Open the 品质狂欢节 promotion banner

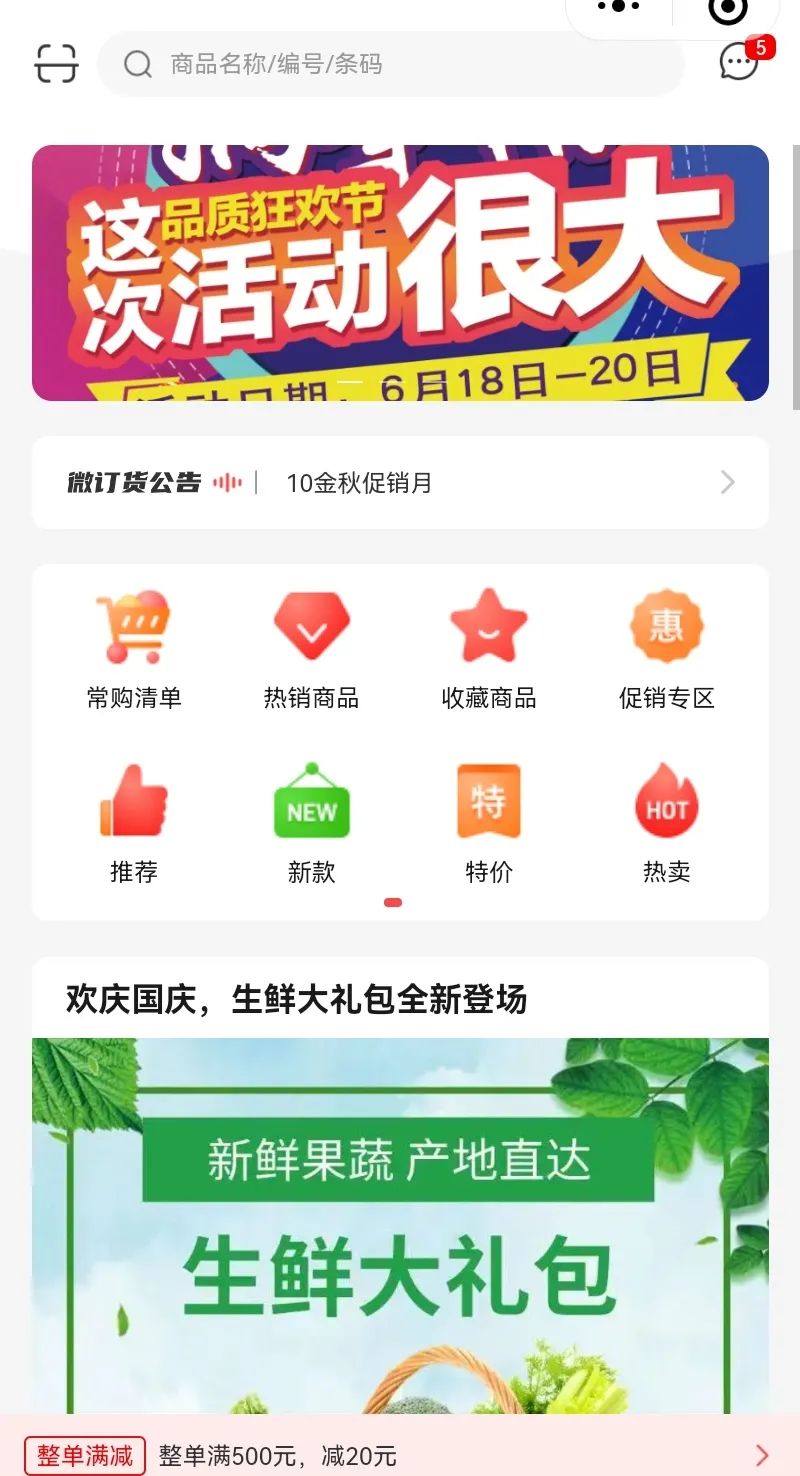pyautogui.click(x=400, y=272)
